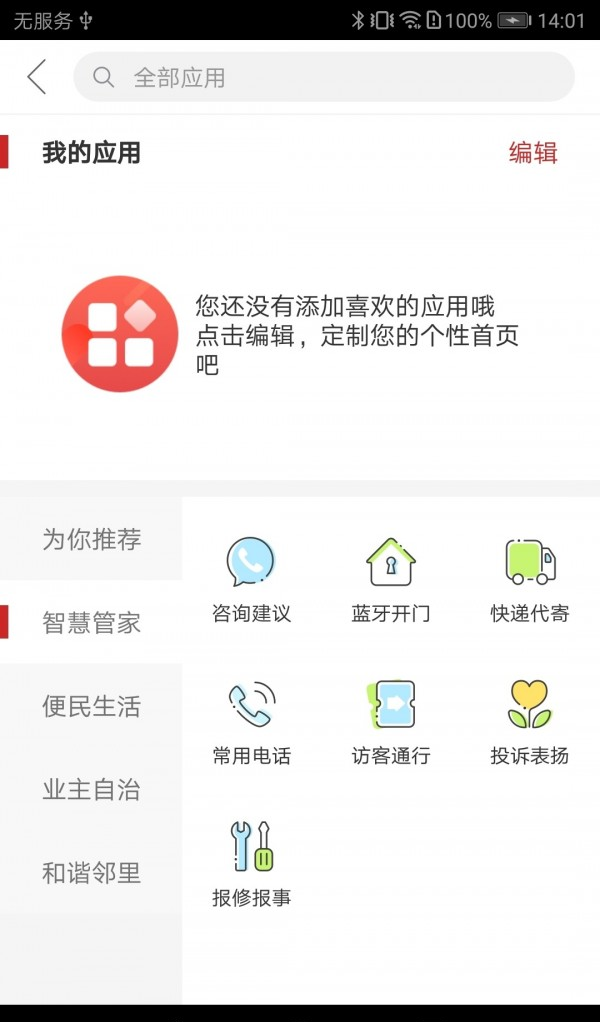Select the 智慧管家 category

point(91,622)
